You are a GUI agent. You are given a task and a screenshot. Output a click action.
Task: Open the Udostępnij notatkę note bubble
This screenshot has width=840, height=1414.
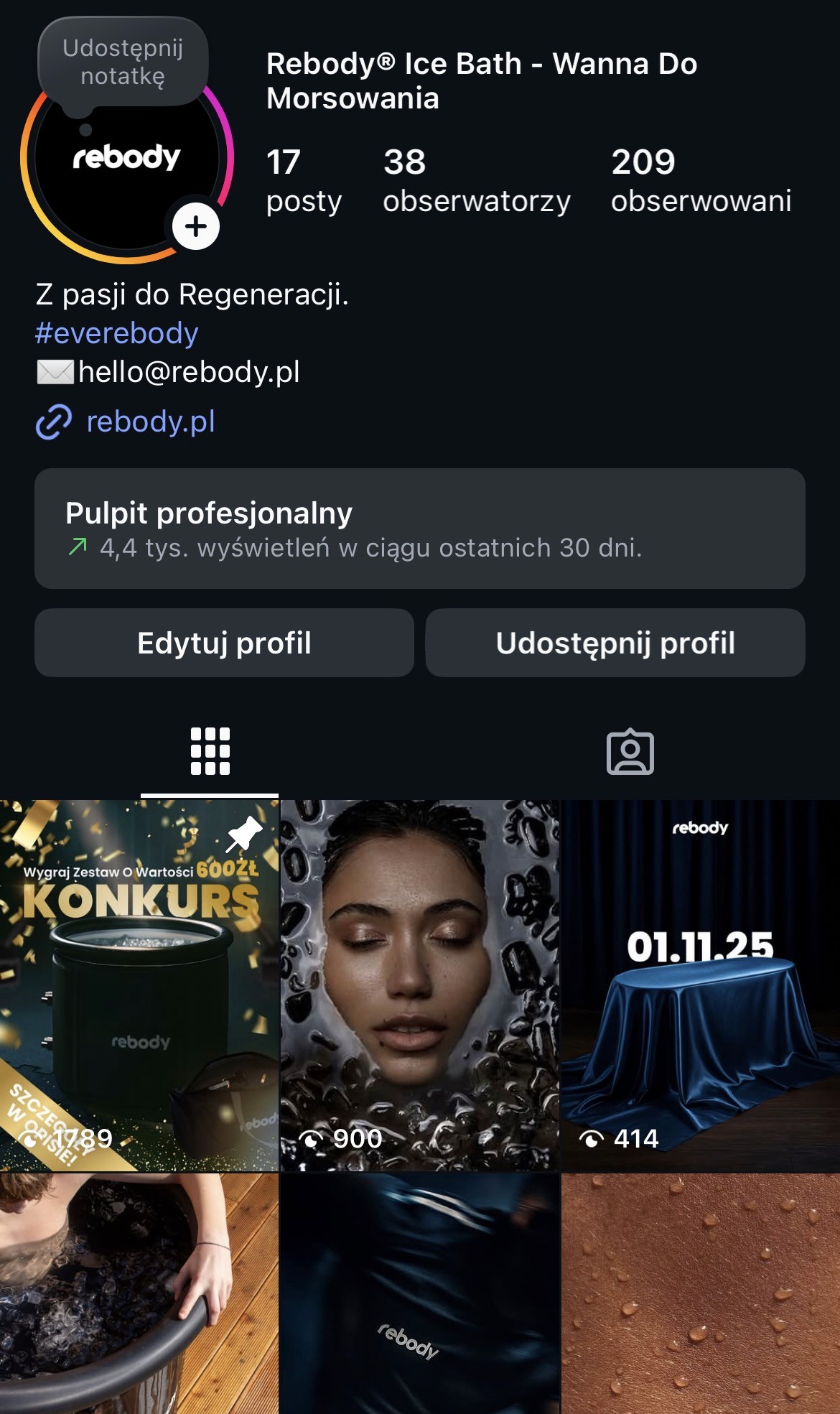(x=123, y=62)
